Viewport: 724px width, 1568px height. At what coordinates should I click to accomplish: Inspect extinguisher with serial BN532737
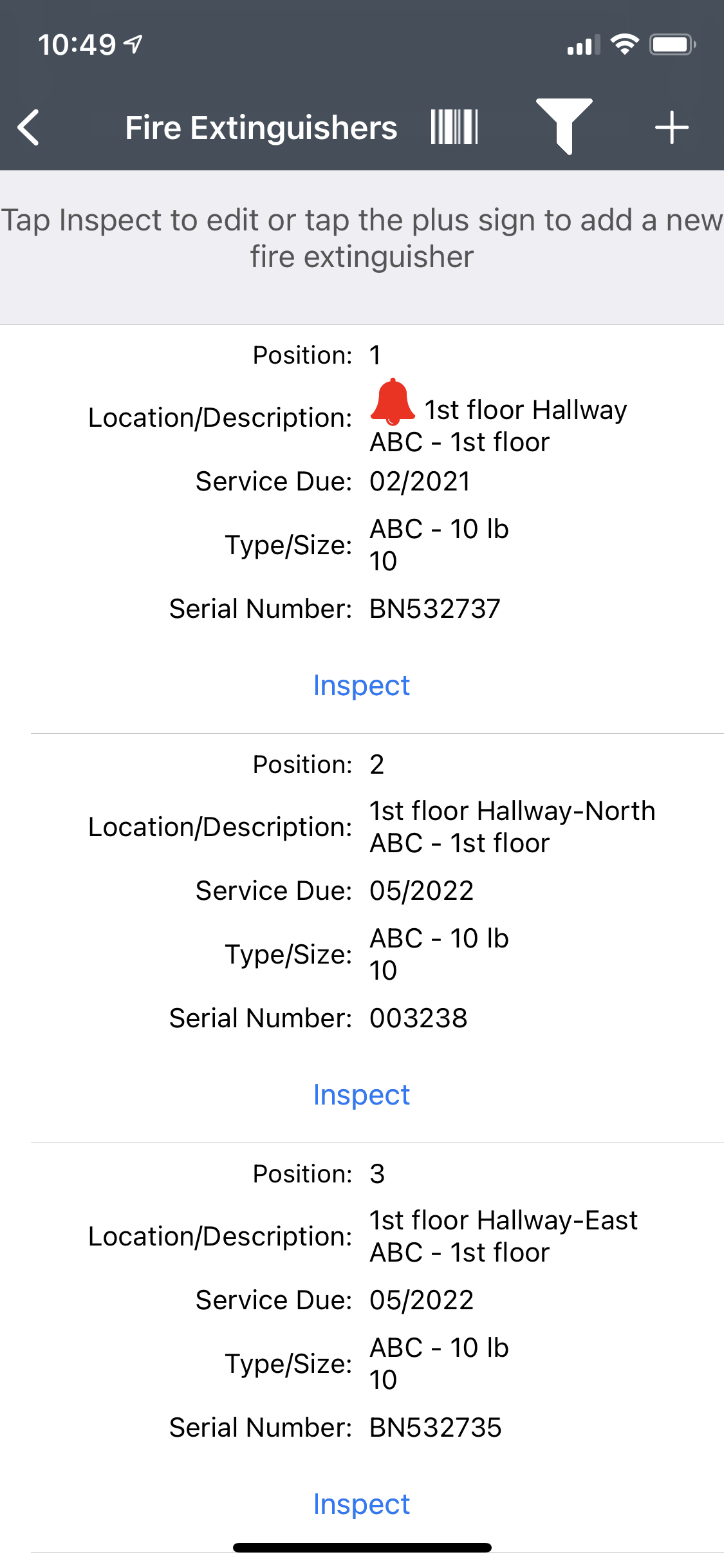pos(362,686)
